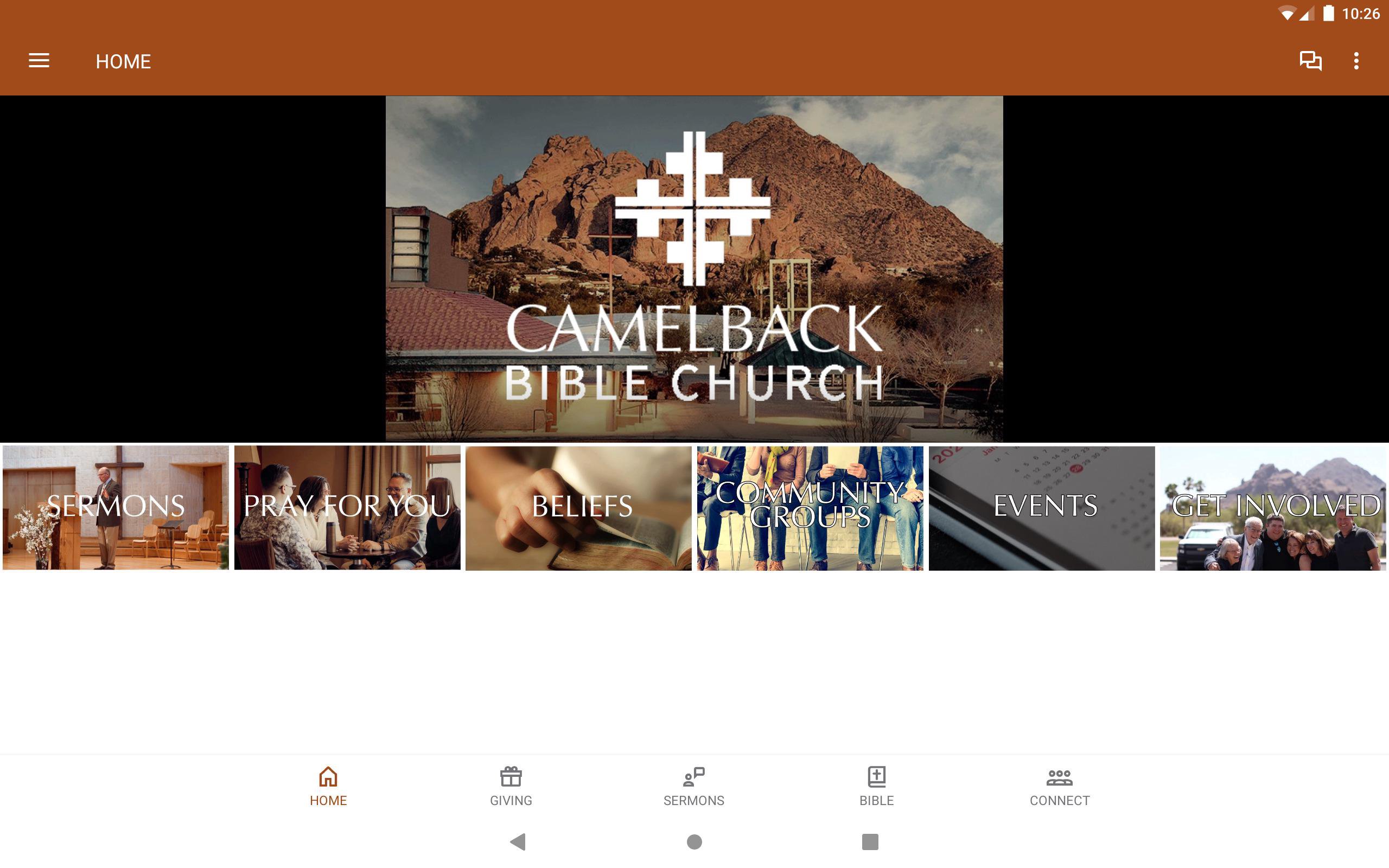Go back using the system back button
Image resolution: width=1389 pixels, height=868 pixels.
pos(518,841)
